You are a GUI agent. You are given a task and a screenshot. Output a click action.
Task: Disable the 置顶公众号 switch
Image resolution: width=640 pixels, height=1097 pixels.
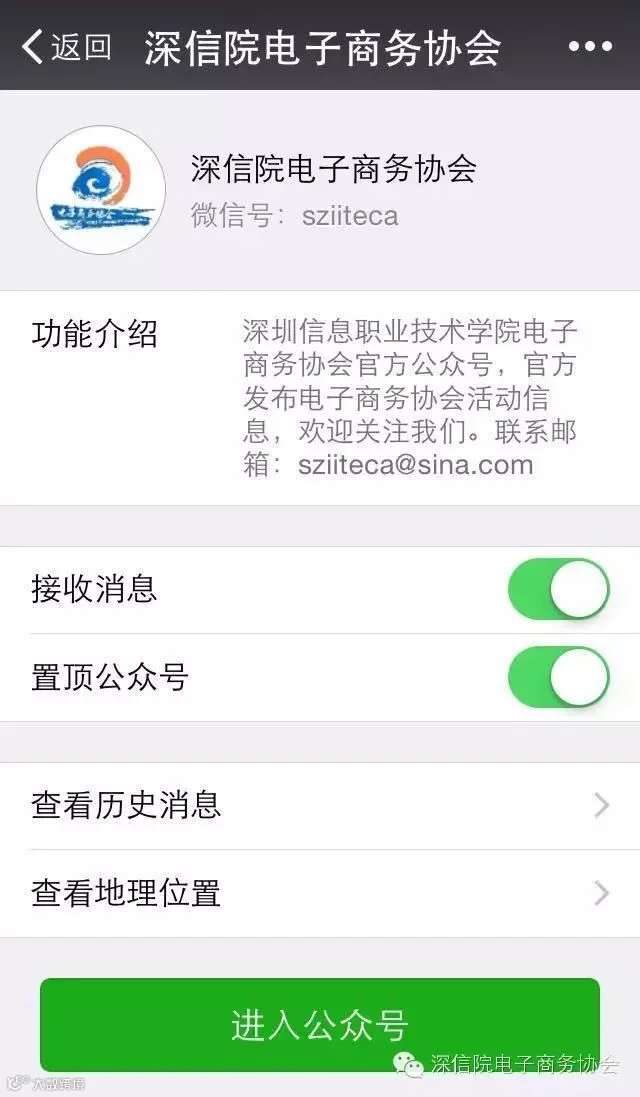click(558, 677)
